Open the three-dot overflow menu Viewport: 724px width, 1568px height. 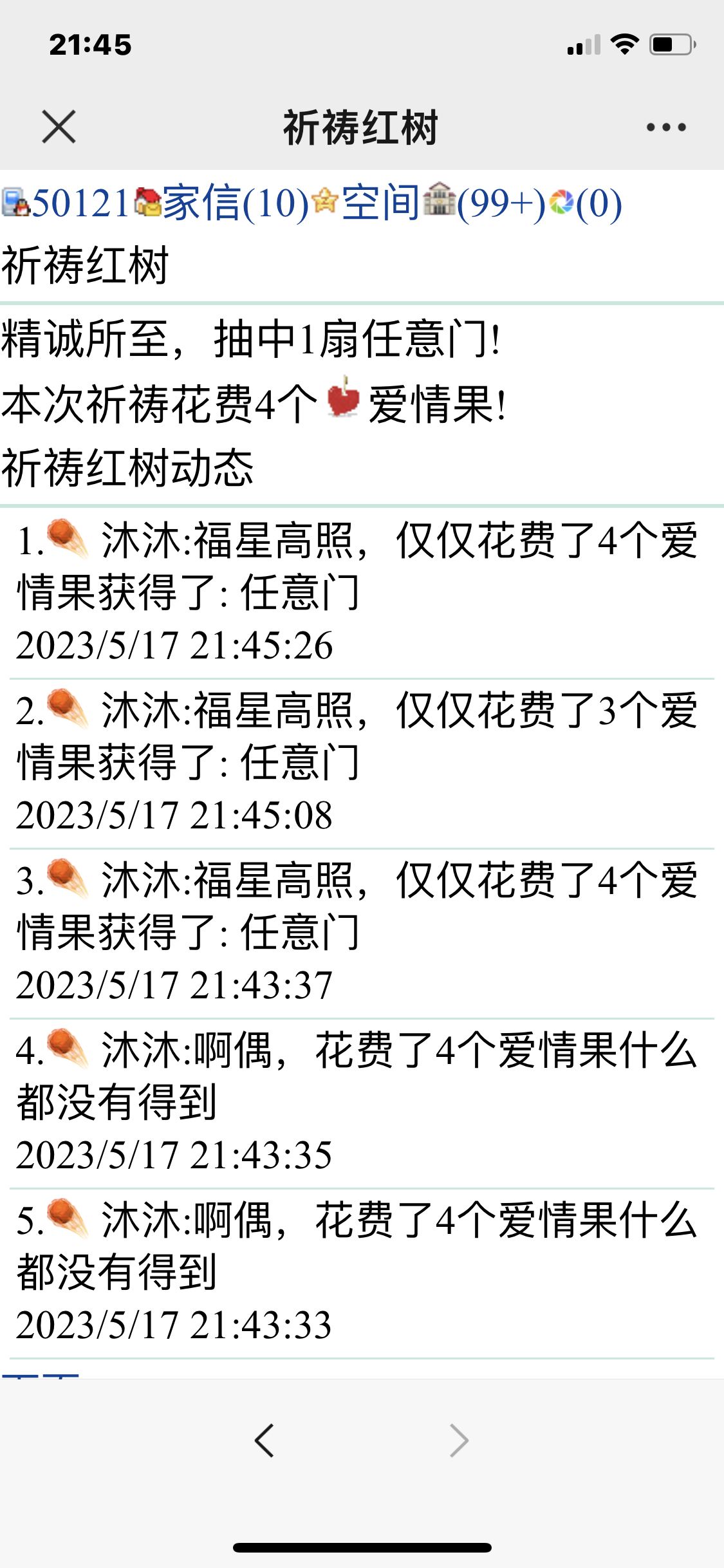[x=666, y=127]
